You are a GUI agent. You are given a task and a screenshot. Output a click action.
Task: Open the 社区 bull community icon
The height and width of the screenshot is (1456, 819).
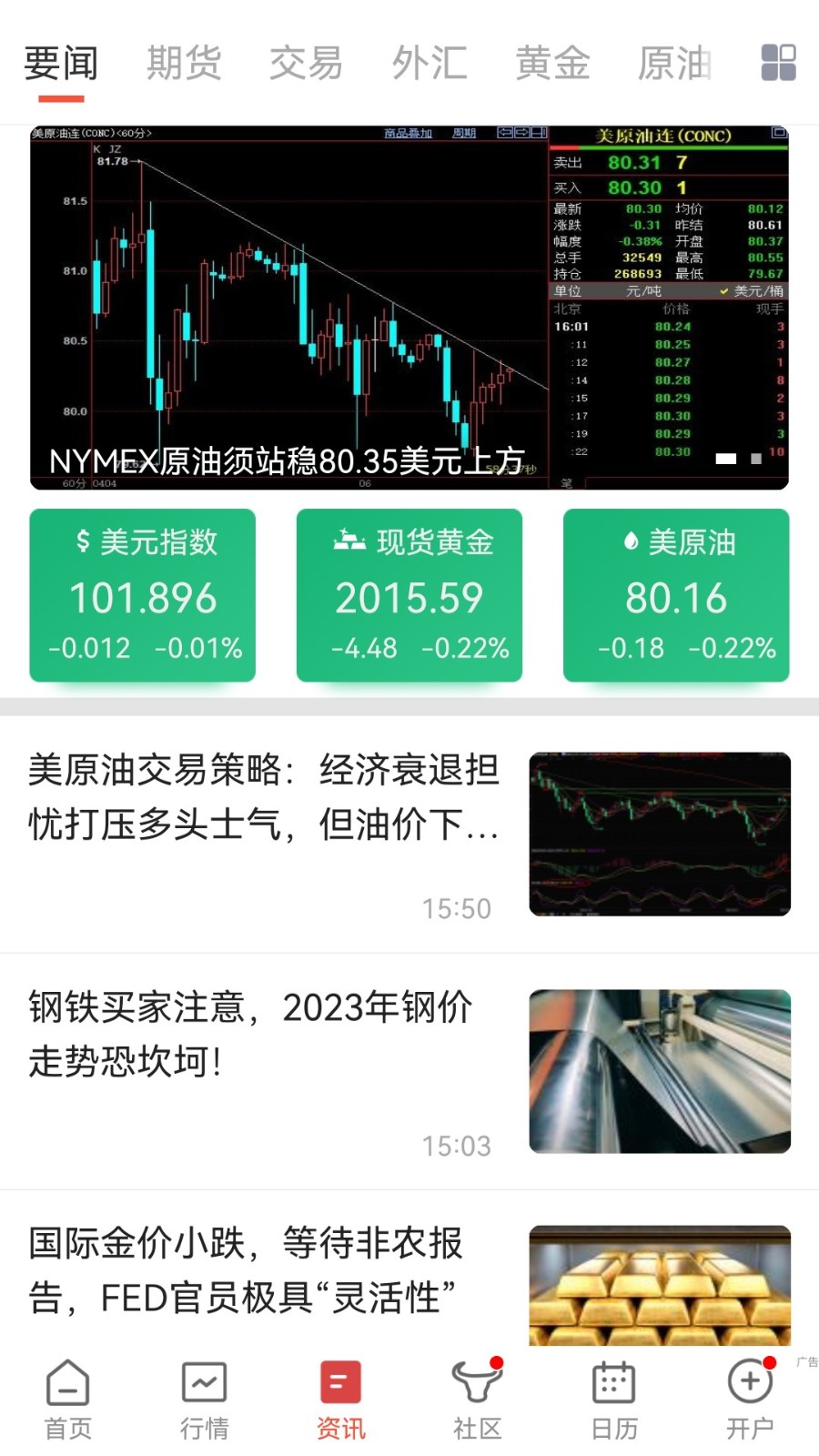point(476,1399)
